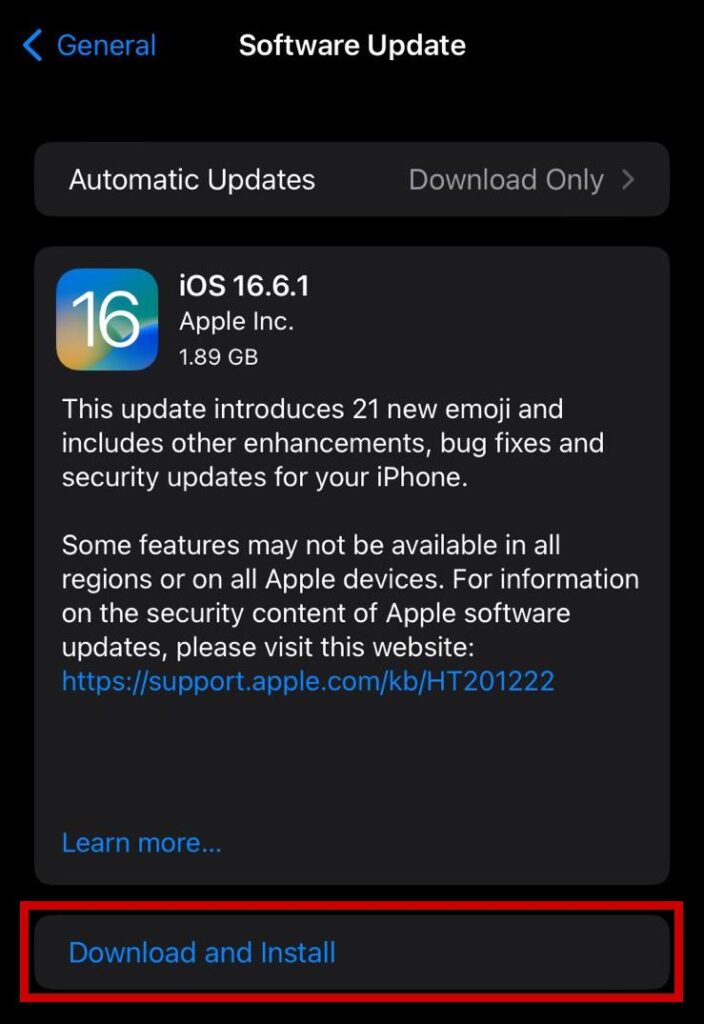
Task: Open the support.apple.com security link
Action: coord(308,682)
